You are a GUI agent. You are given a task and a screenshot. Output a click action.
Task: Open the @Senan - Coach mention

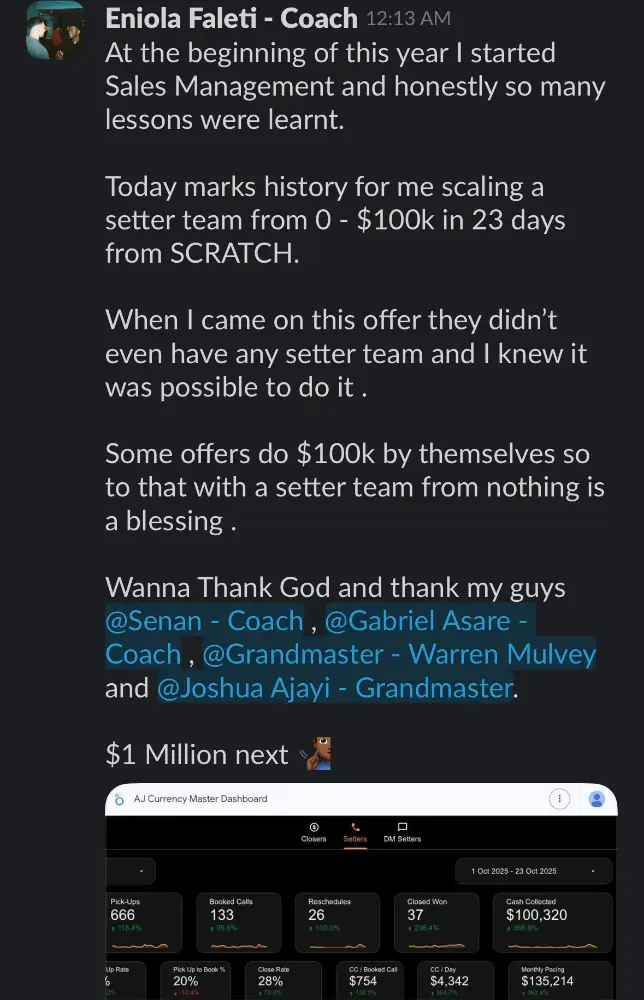tap(204, 621)
